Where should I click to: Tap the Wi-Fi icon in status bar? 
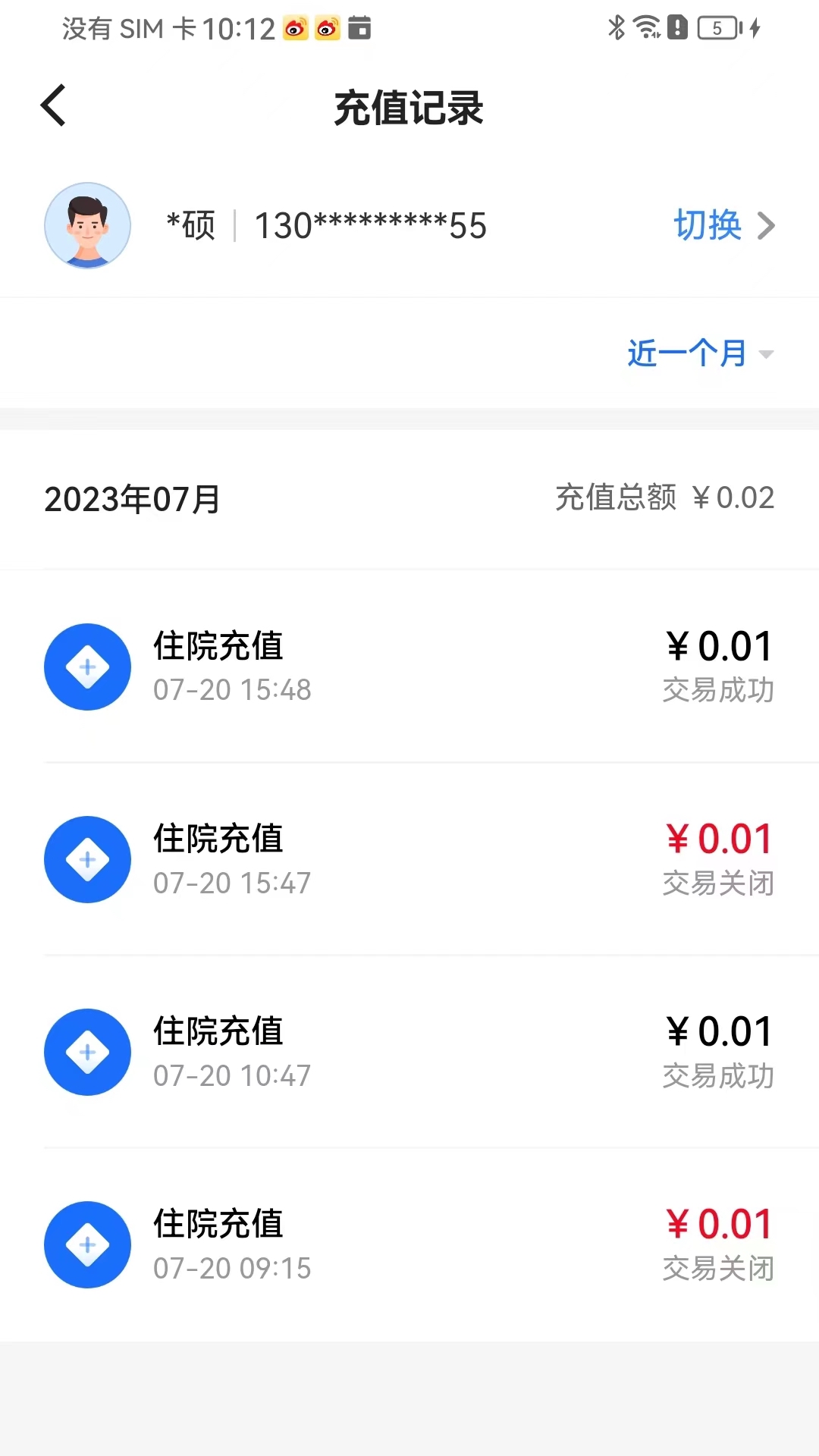(645, 28)
